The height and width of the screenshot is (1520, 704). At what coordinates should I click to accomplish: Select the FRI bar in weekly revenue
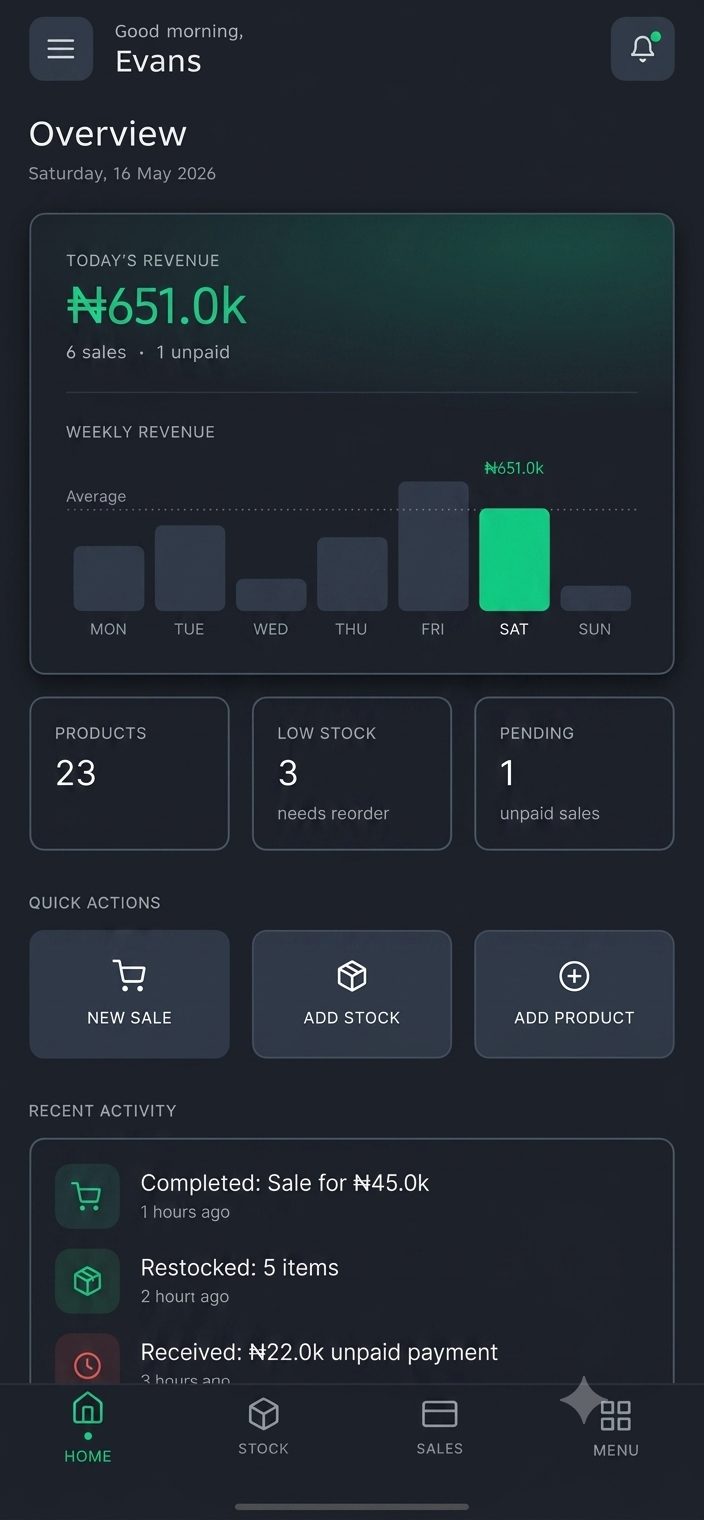(x=433, y=546)
